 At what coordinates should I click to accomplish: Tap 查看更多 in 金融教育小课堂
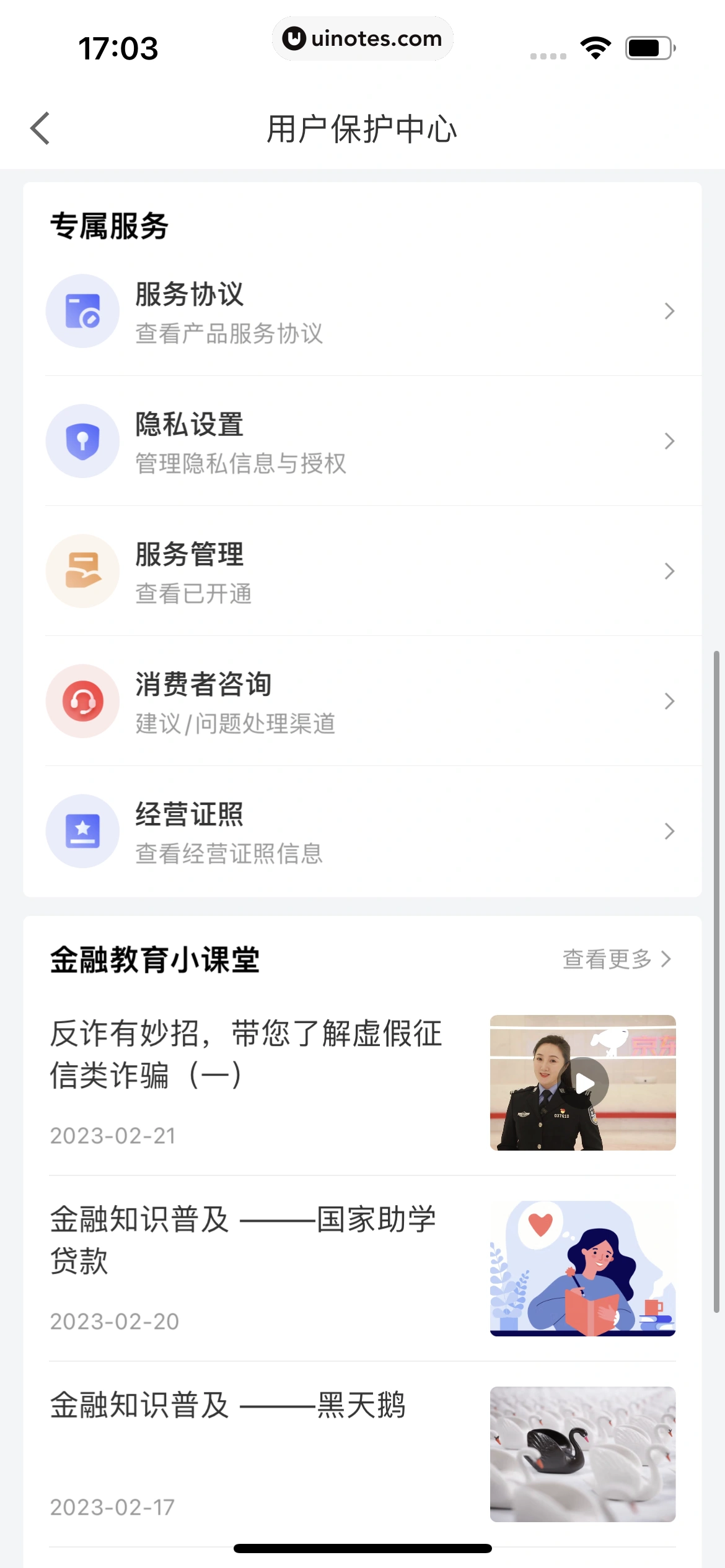pyautogui.click(x=616, y=959)
